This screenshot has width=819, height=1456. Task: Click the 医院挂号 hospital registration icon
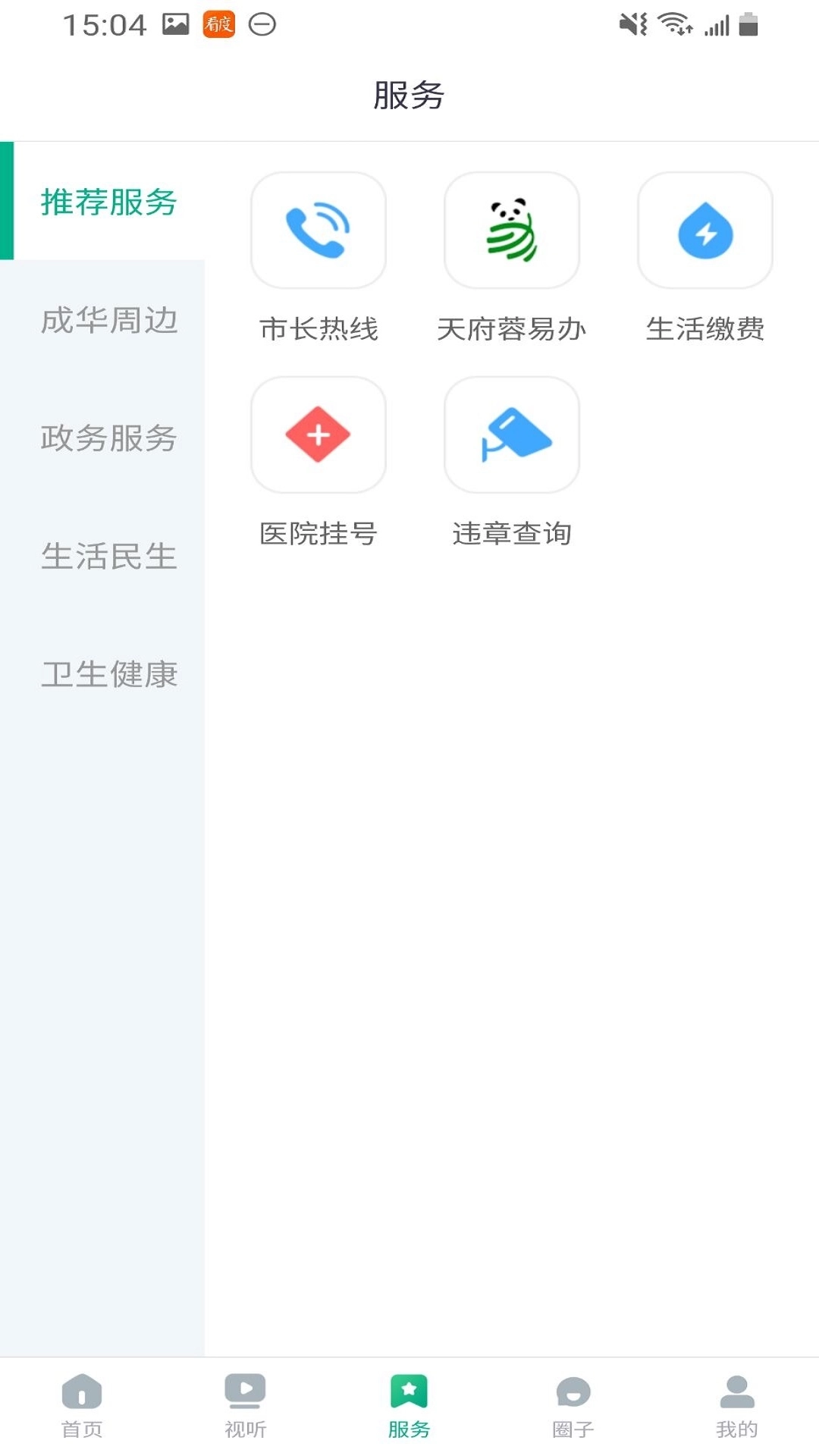pos(318,435)
